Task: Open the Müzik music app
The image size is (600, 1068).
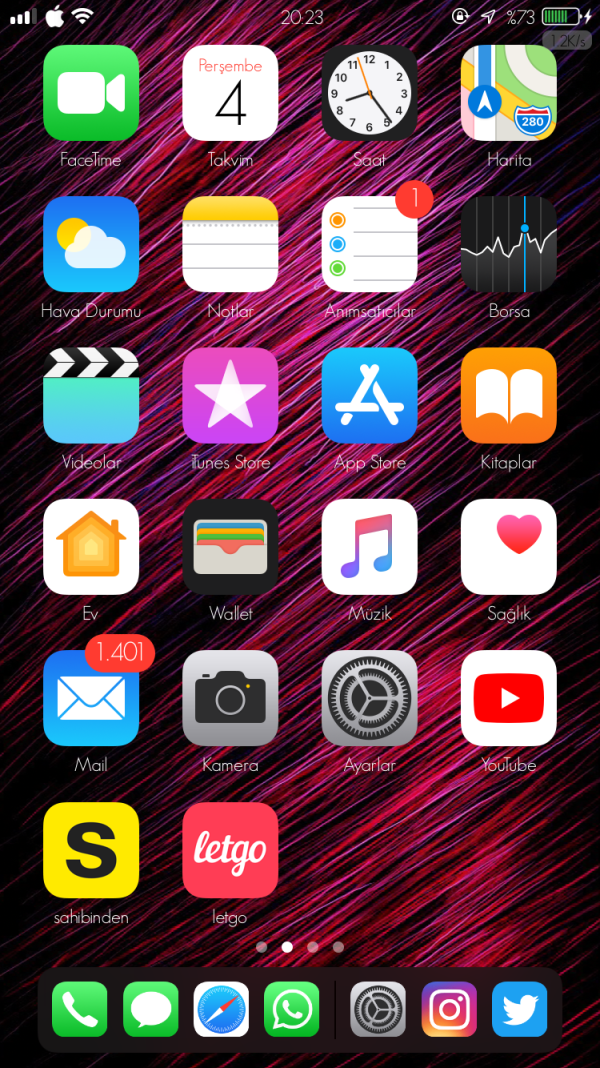Action: [x=369, y=547]
